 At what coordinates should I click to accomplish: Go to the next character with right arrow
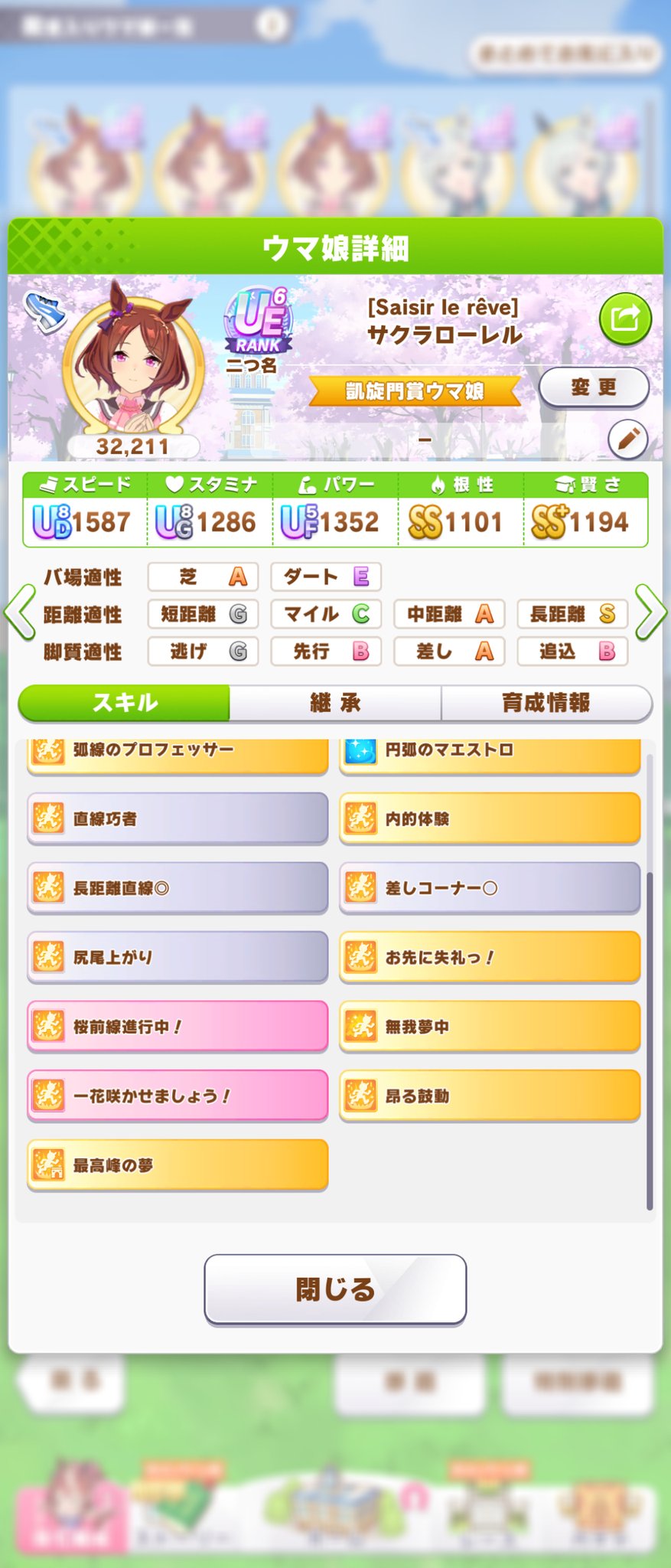pyautogui.click(x=650, y=612)
